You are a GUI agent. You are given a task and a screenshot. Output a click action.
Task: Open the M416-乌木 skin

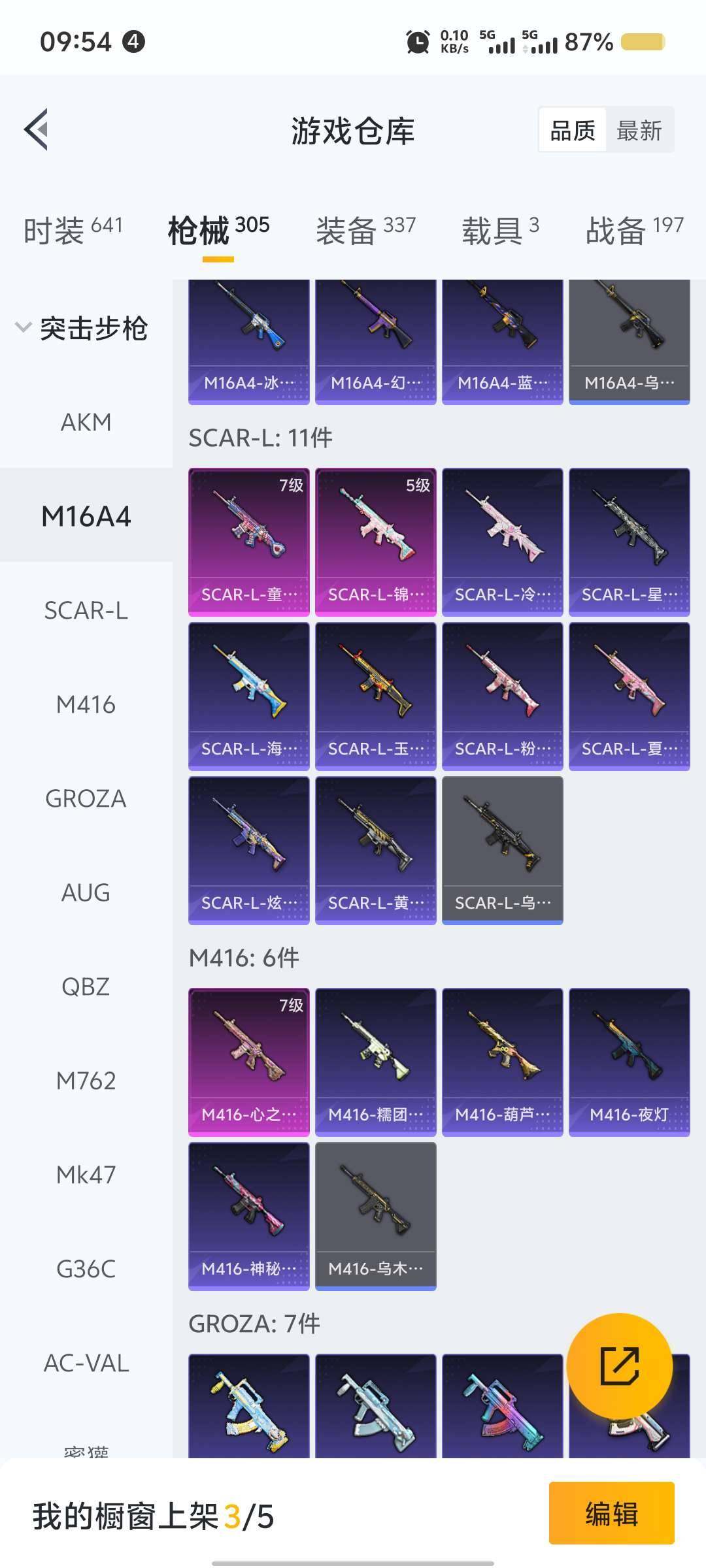375,1216
